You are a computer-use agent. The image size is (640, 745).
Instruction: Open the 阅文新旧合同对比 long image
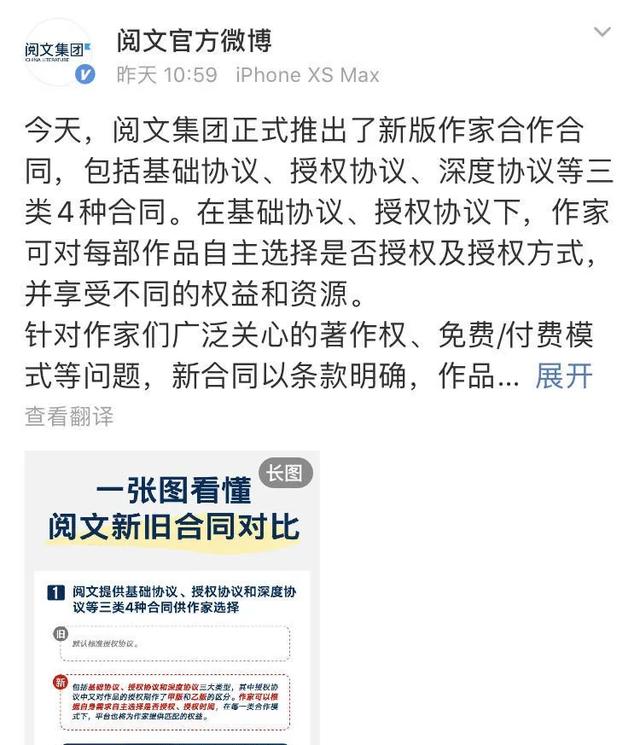coord(172,598)
